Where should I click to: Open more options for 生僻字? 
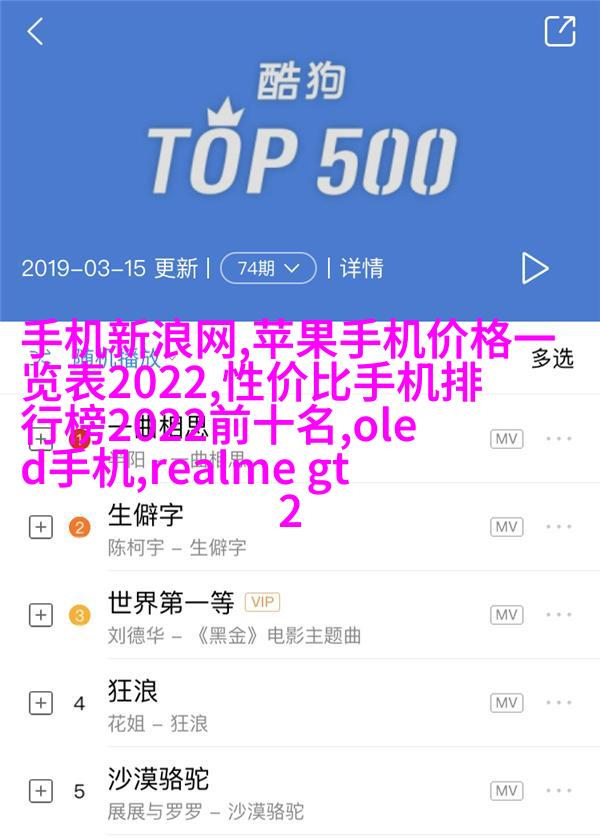click(559, 527)
